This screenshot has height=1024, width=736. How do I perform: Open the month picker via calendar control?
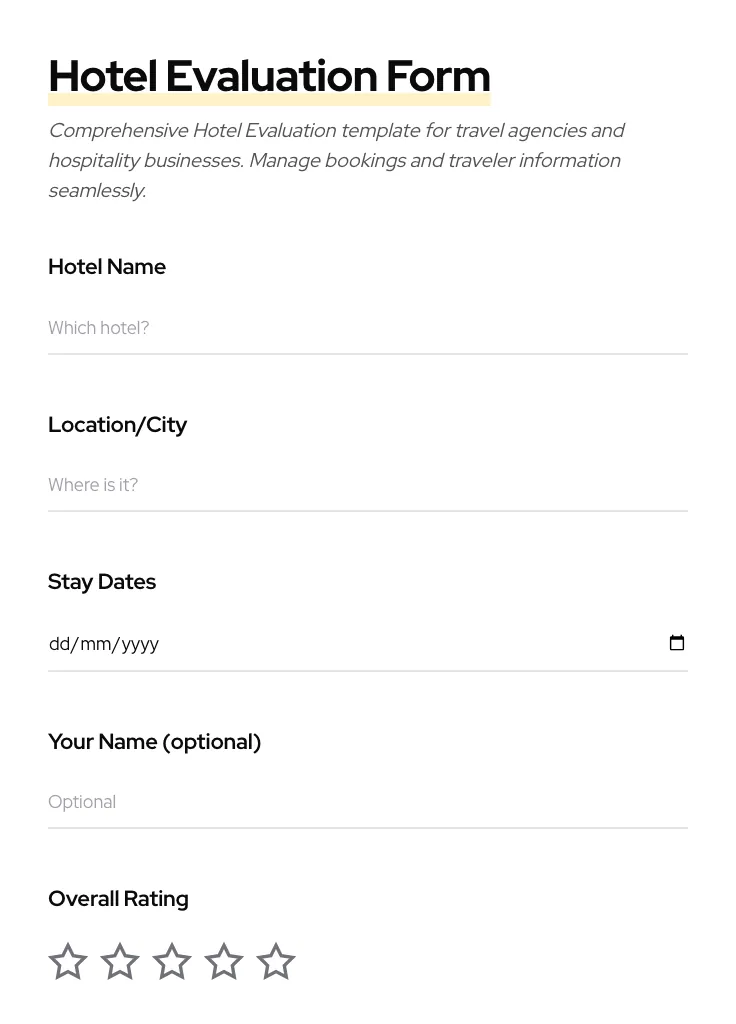677,643
